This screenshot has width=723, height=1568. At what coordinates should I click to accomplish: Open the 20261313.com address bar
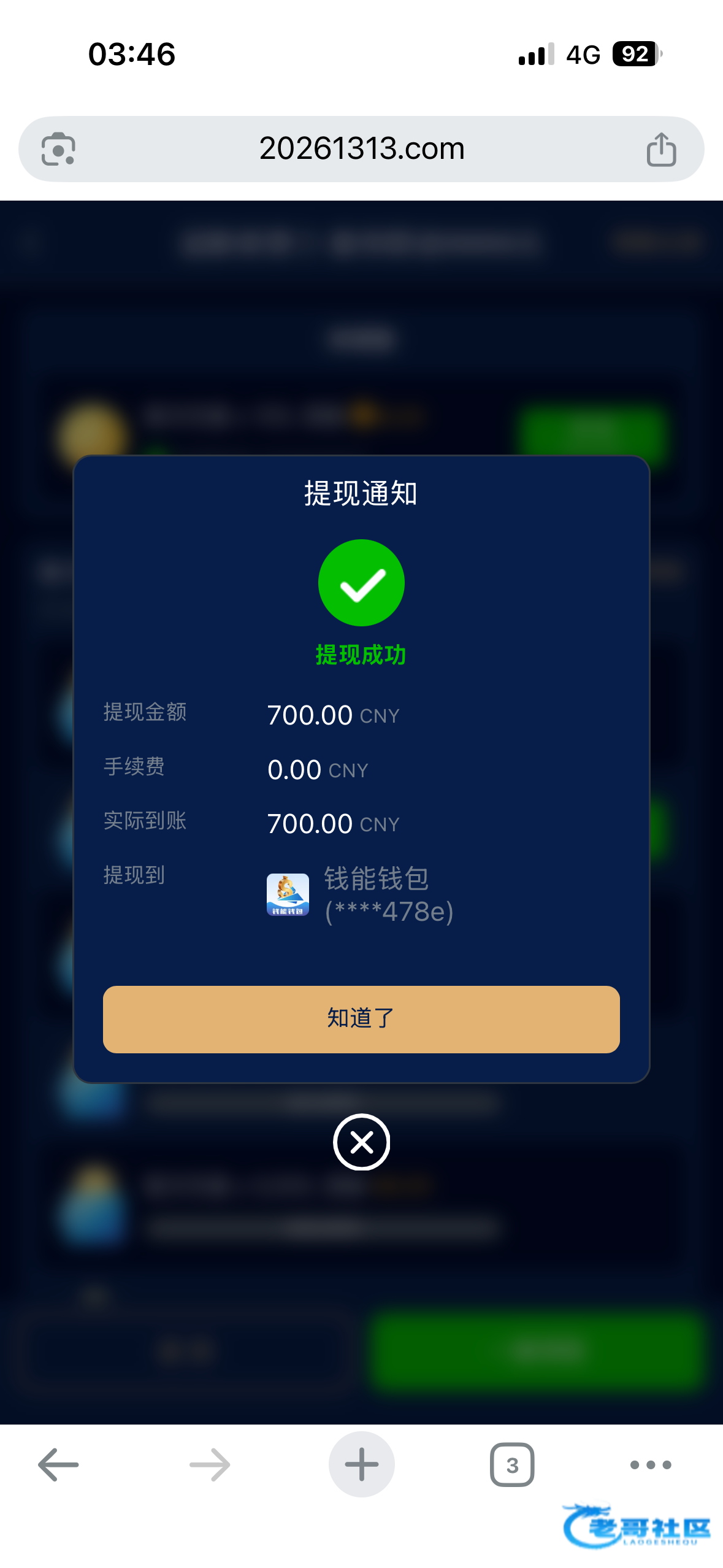361,149
